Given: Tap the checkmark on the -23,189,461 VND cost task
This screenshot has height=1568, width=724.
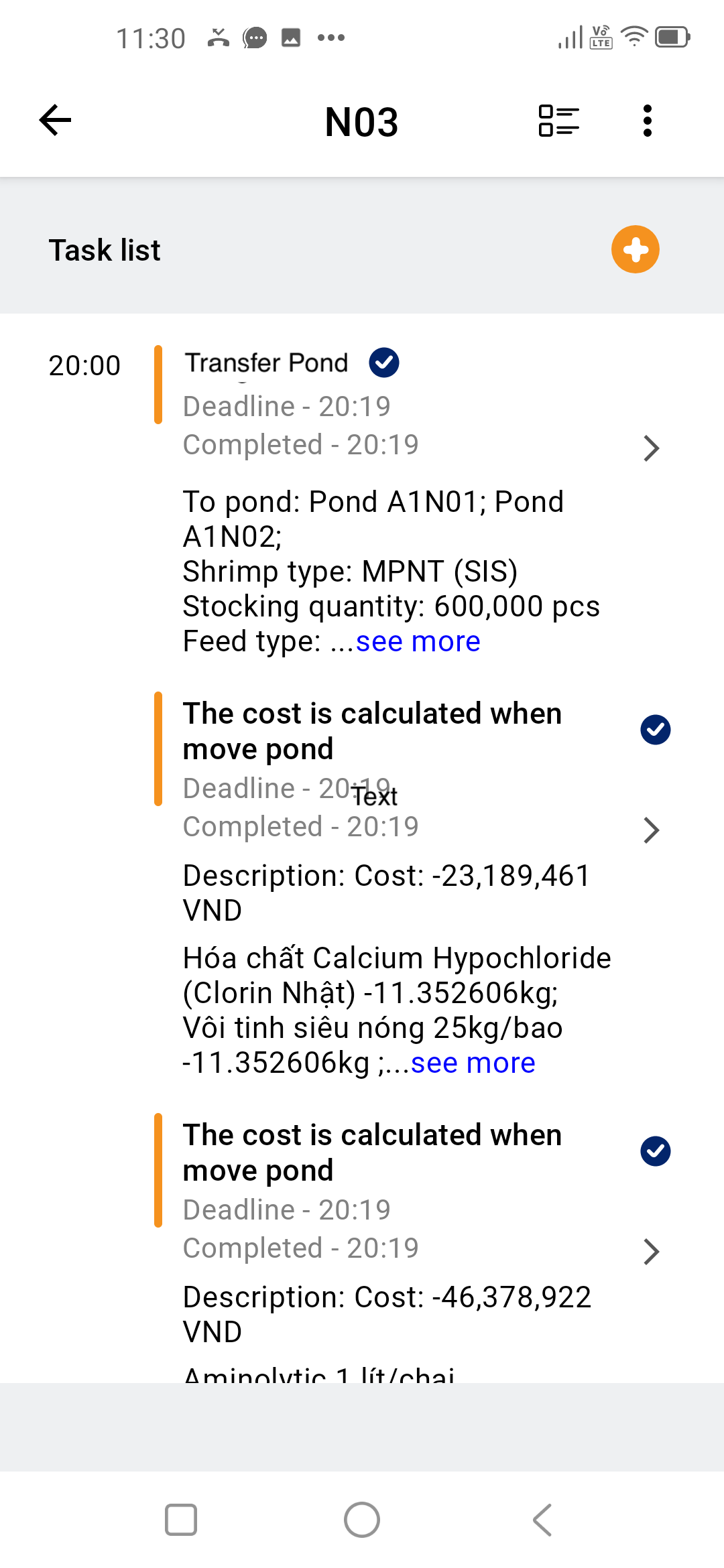Looking at the screenshot, I should [x=656, y=730].
